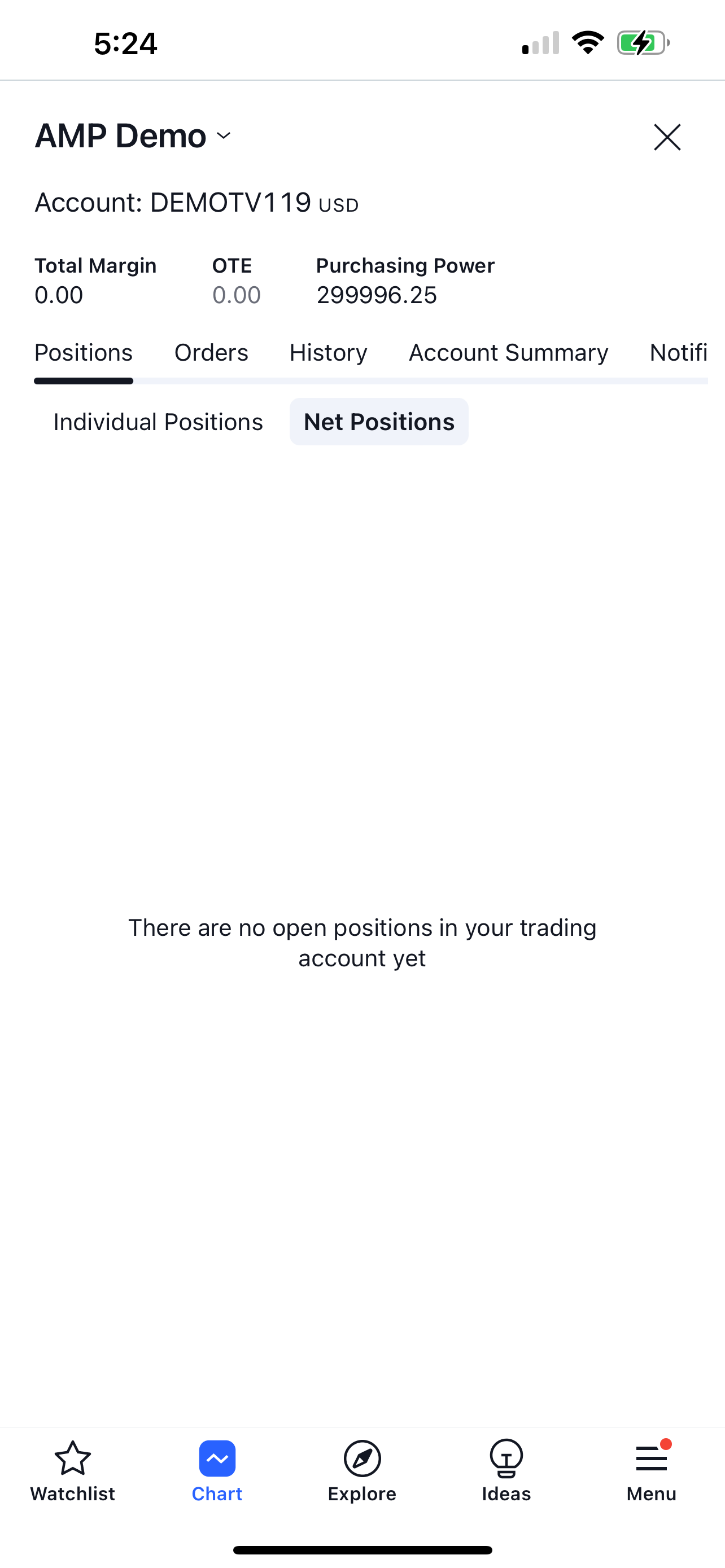Browse the Ideas tab
725x1568 pixels.
click(506, 1470)
